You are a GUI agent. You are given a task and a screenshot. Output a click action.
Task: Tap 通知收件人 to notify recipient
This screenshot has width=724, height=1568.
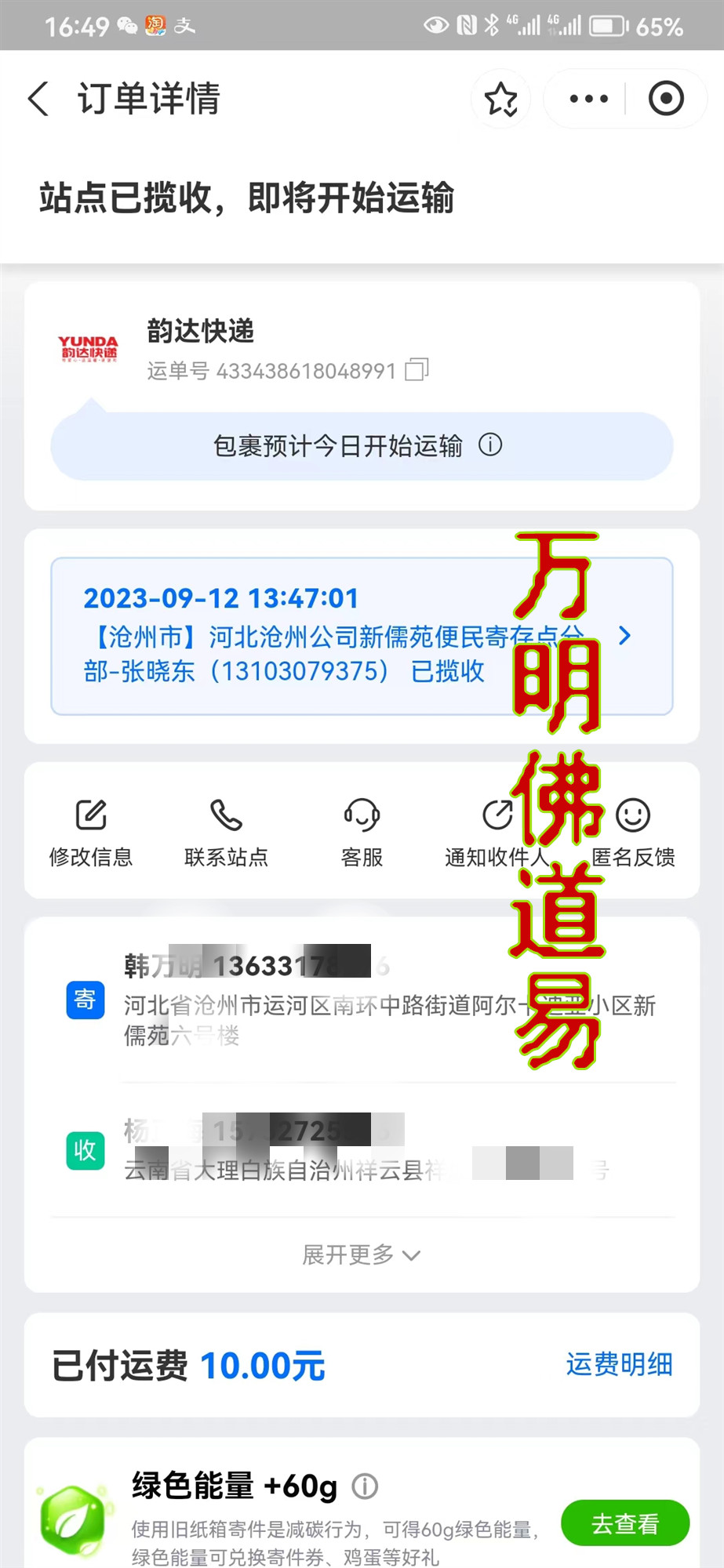coord(497,833)
